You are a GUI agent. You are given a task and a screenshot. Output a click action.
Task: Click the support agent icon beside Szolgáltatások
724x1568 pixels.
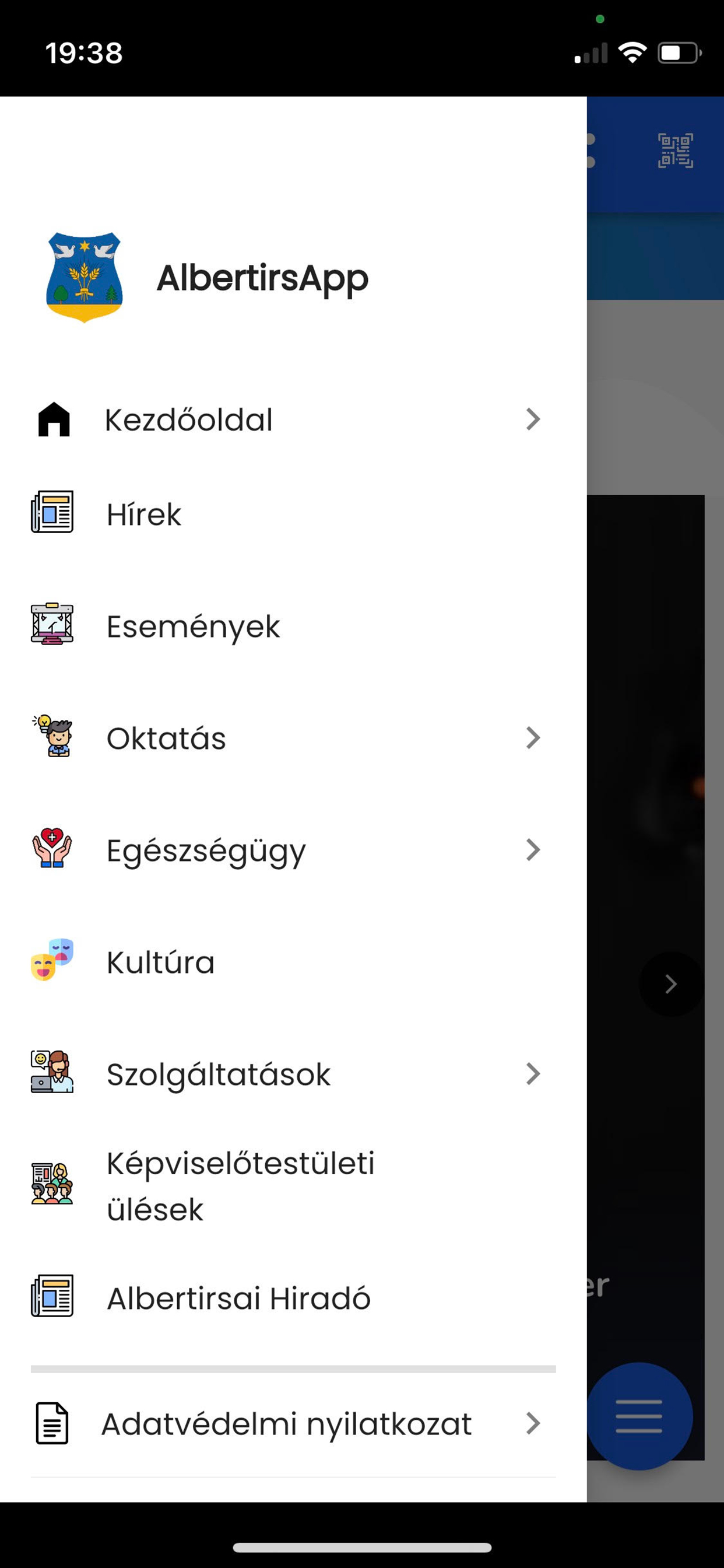tap(52, 1074)
